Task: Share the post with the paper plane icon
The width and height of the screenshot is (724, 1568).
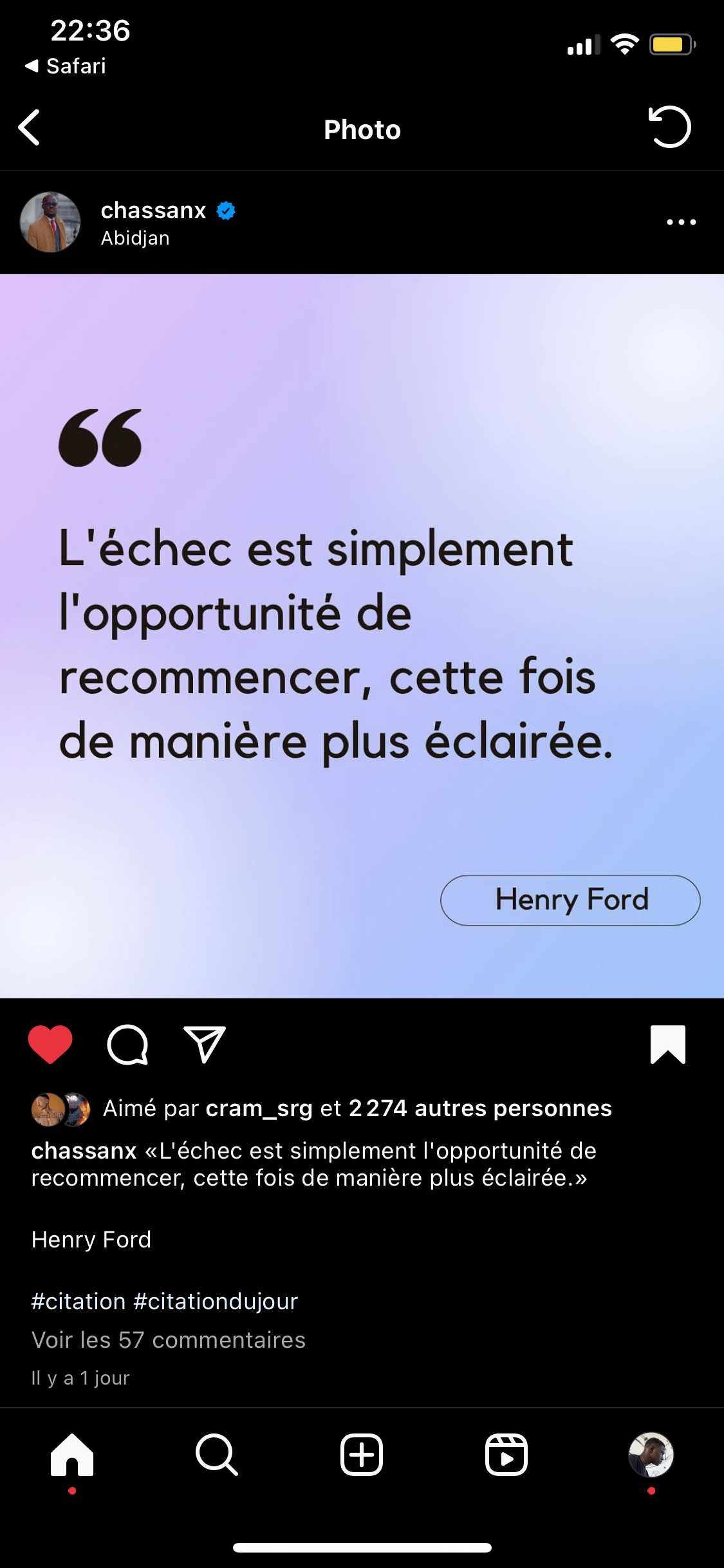Action: point(205,1044)
